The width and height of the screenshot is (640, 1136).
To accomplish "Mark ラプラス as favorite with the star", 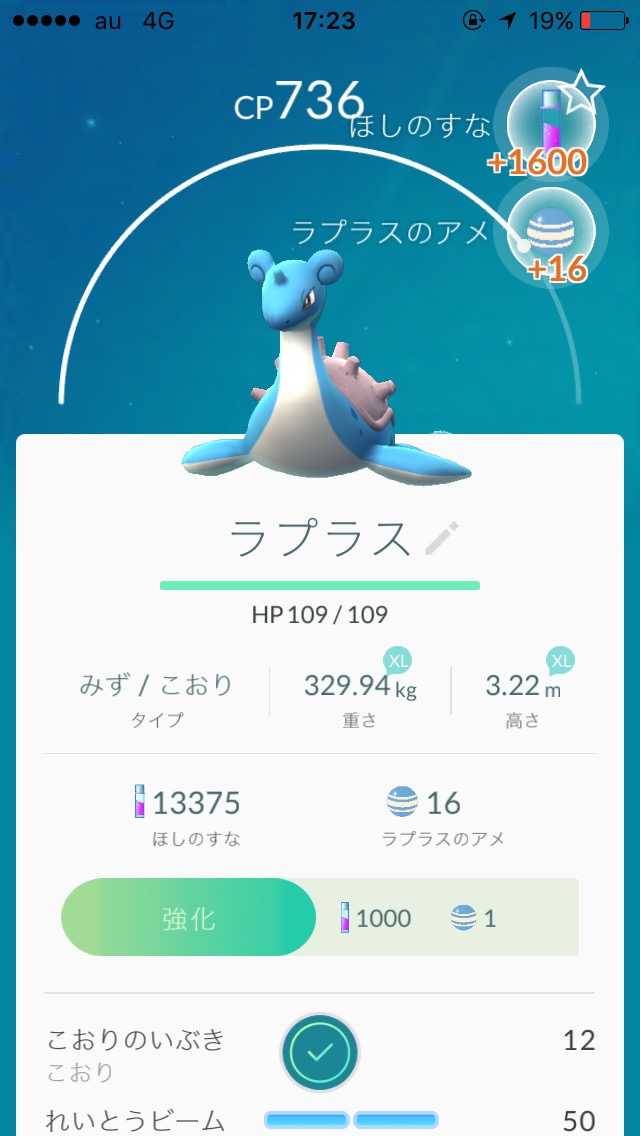I will (x=582, y=94).
